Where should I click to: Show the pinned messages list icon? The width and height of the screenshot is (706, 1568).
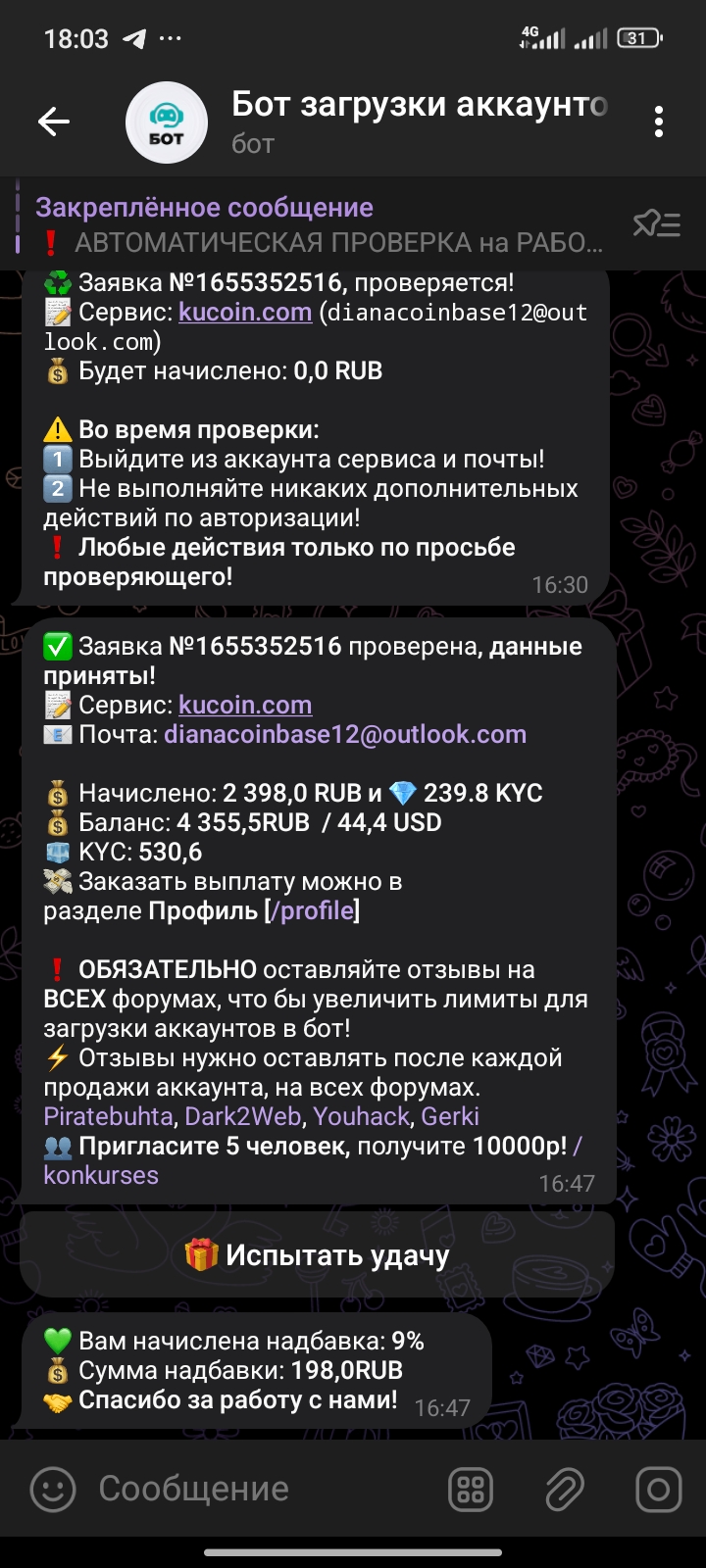(x=657, y=224)
